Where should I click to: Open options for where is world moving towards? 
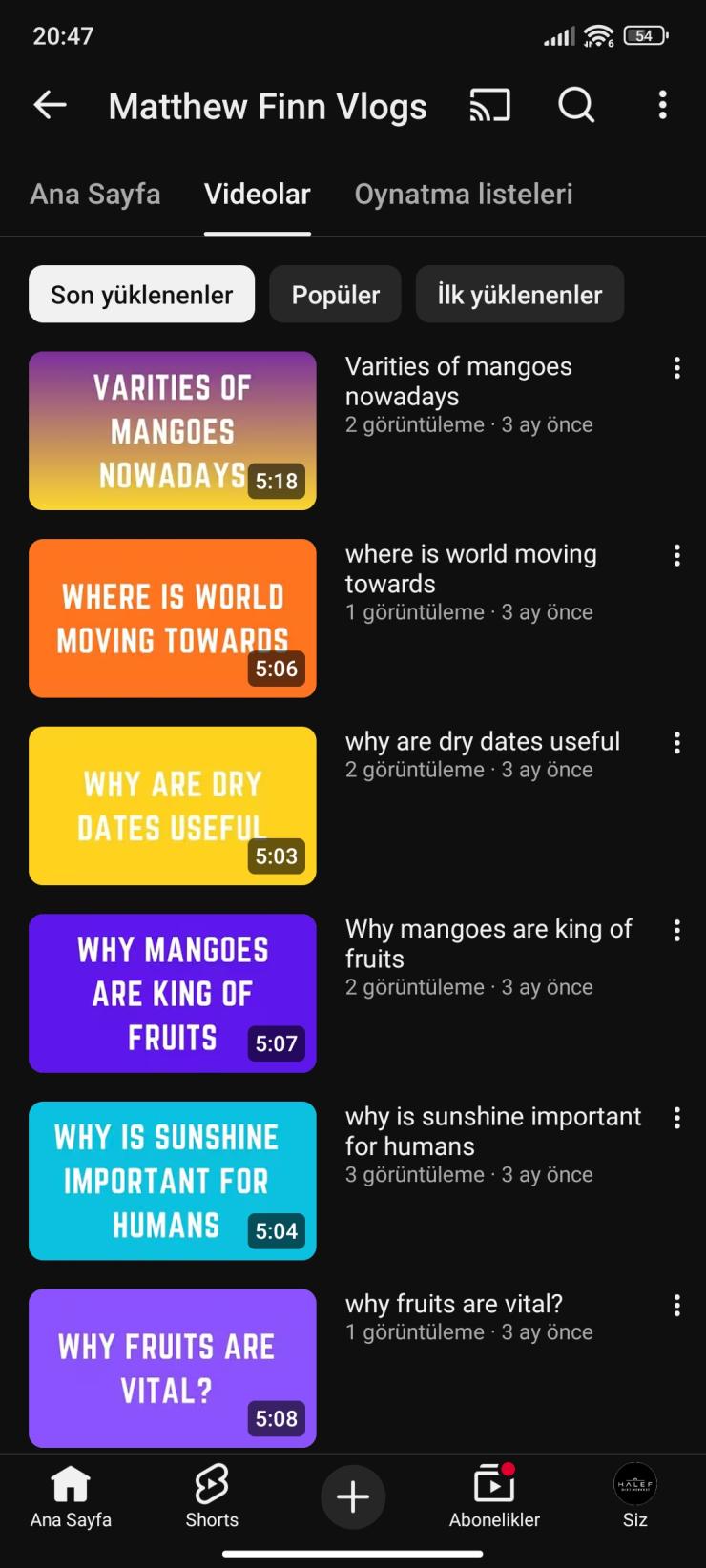pos(676,555)
